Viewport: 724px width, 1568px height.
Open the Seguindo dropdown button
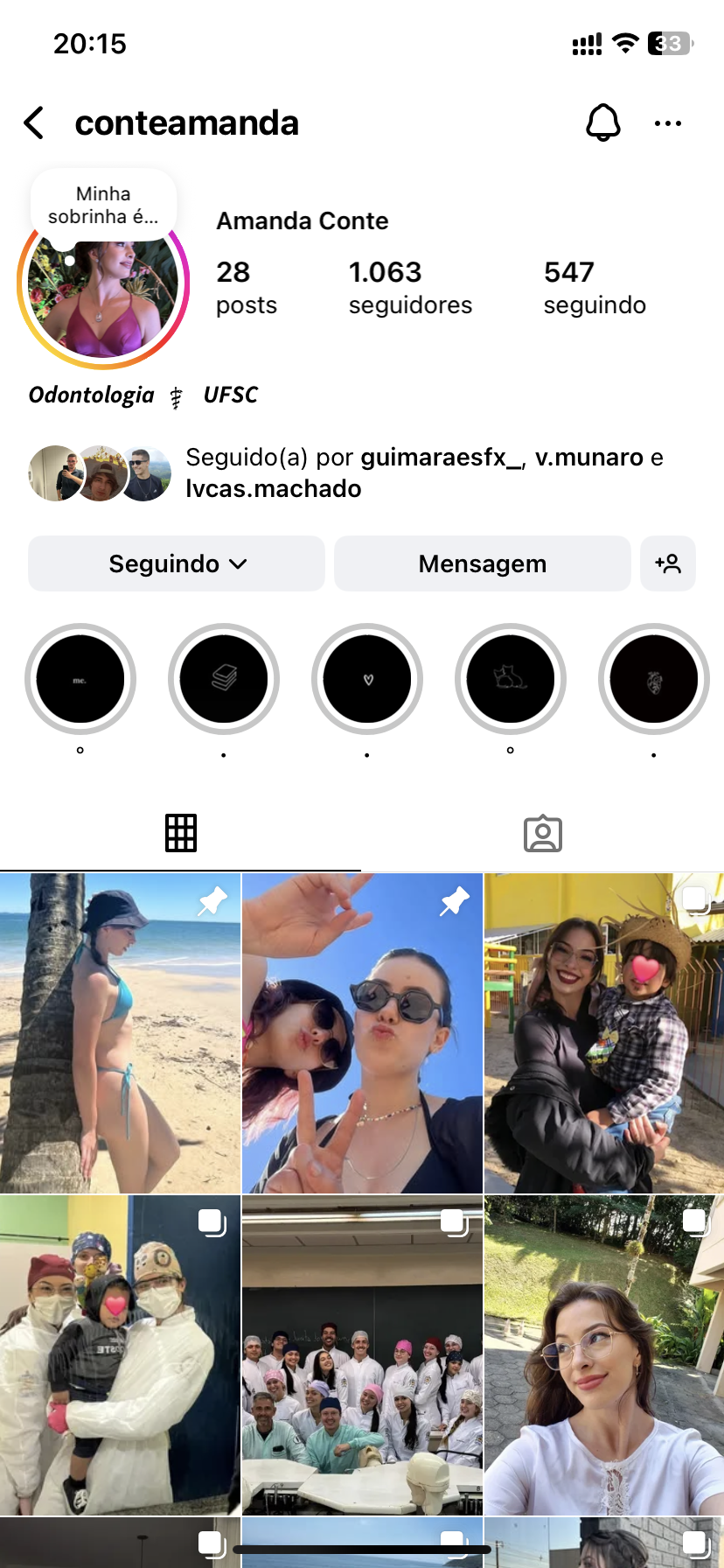[177, 563]
